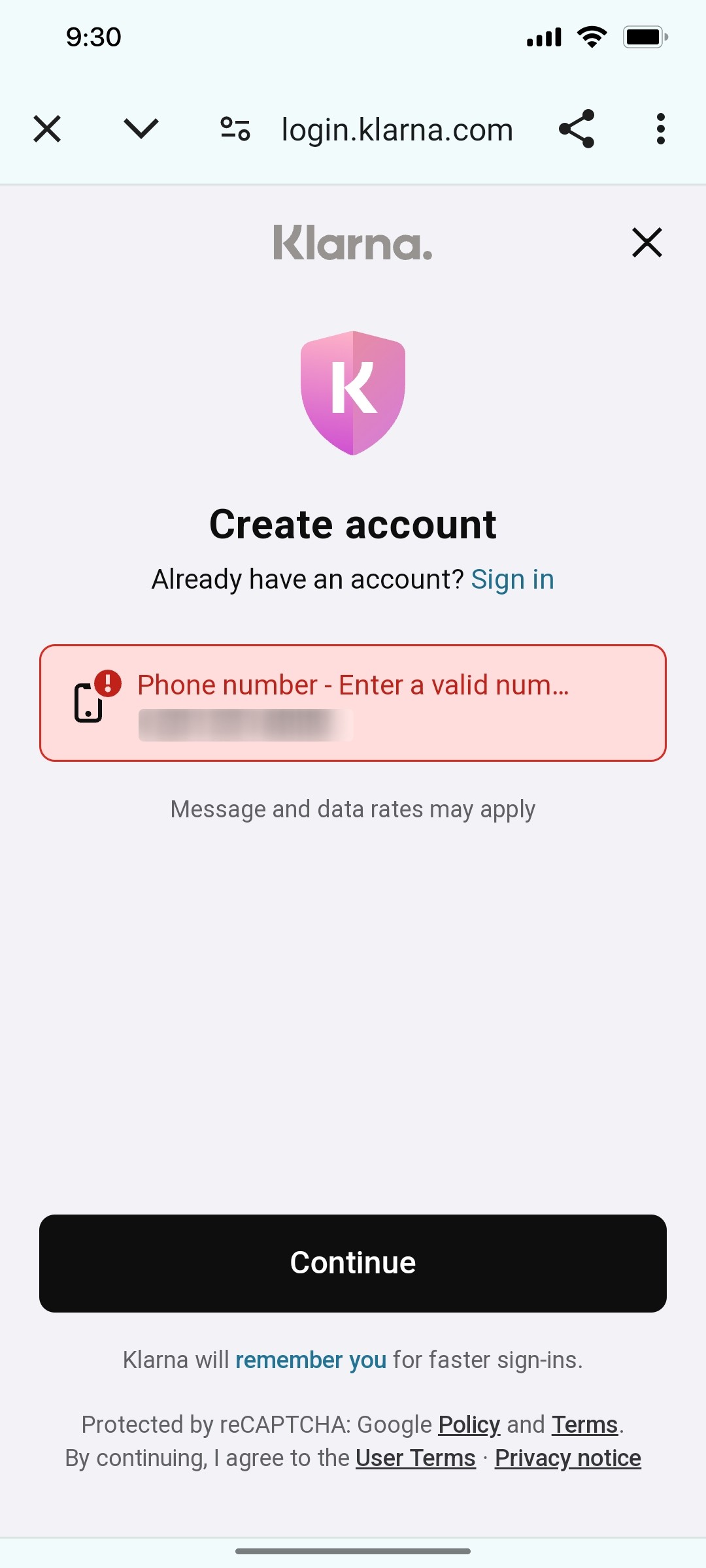
Task: Open site connection settings icon
Action: (x=235, y=129)
